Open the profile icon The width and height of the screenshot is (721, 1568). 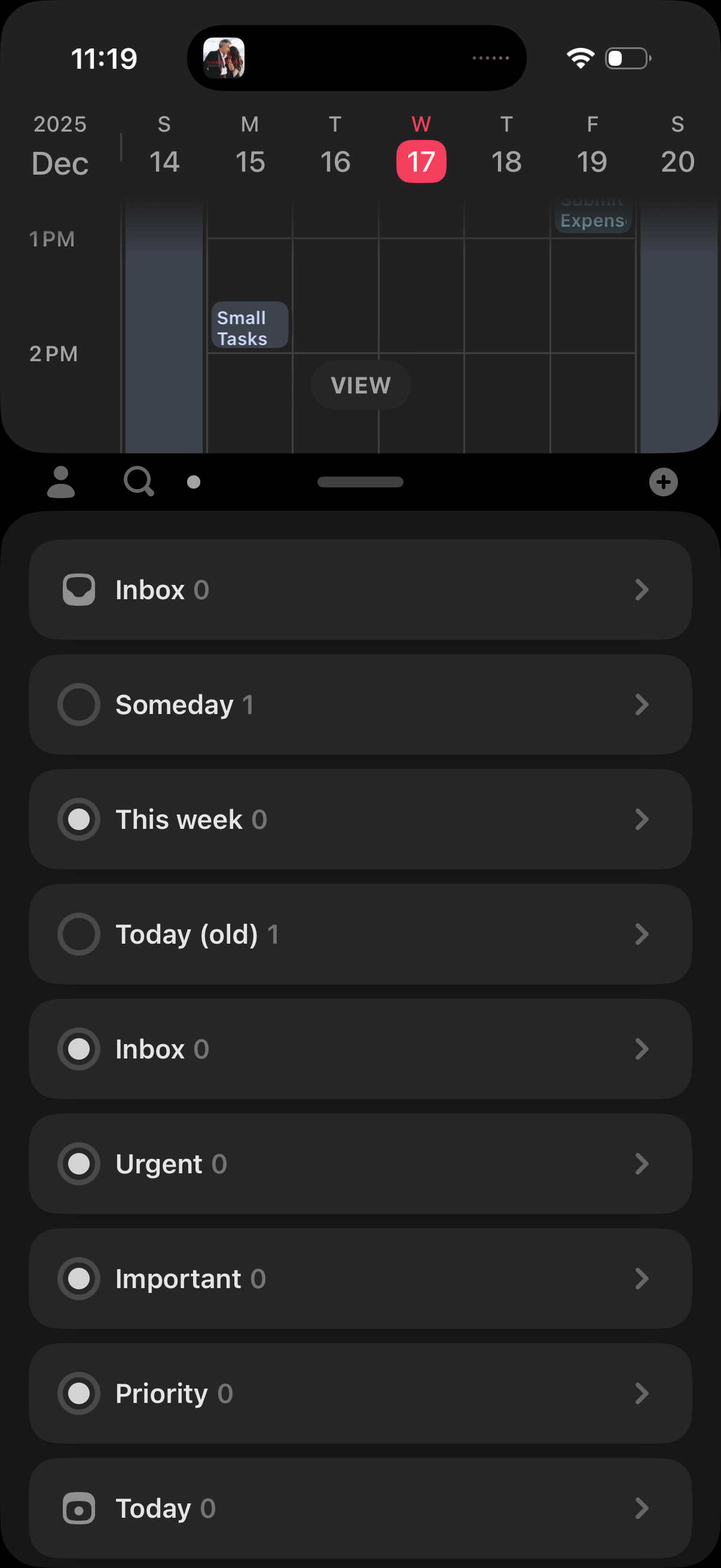pyautogui.click(x=60, y=481)
